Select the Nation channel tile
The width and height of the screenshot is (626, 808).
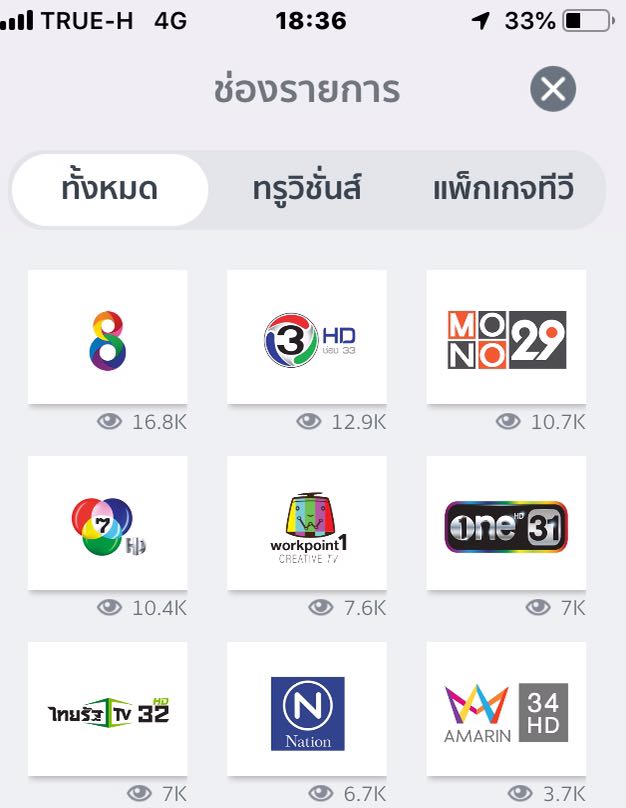[307, 710]
